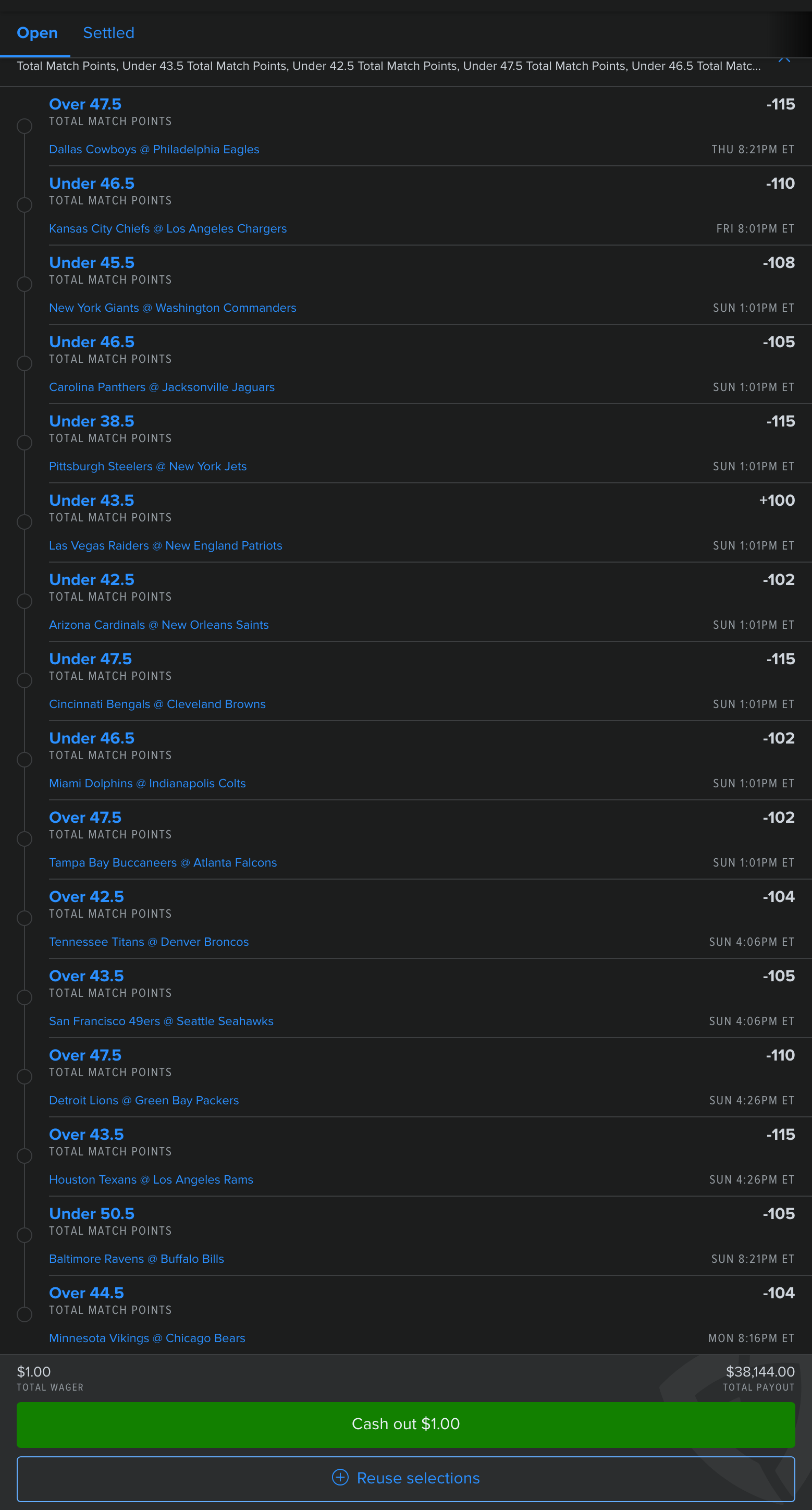The image size is (812, 1510).
Task: View Pittsburgh Steelers @ New York Jets
Action: tap(147, 466)
